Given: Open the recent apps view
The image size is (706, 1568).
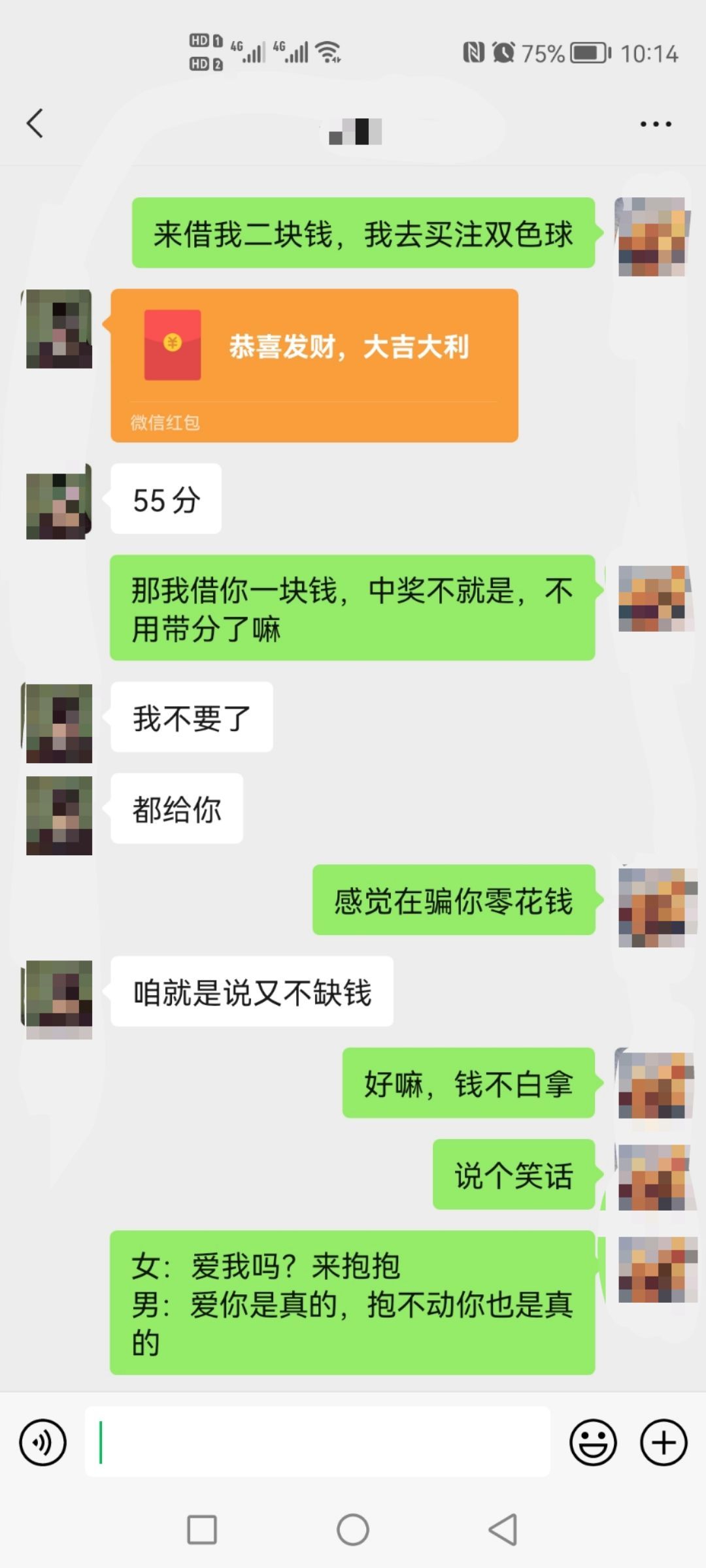Looking at the screenshot, I should [x=202, y=1529].
